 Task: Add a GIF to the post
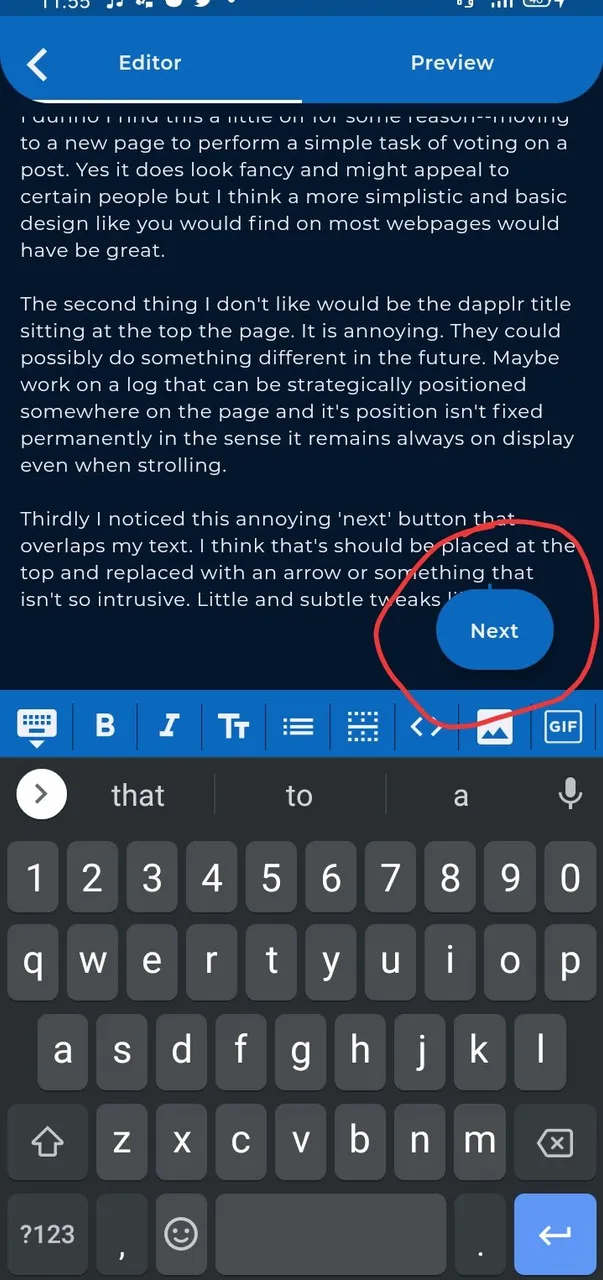563,726
